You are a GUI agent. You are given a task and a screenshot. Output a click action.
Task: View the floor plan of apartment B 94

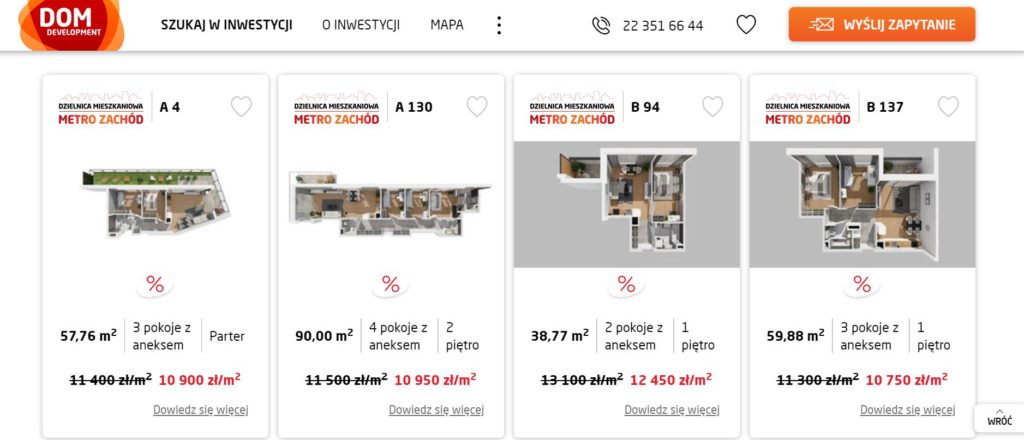coord(627,204)
